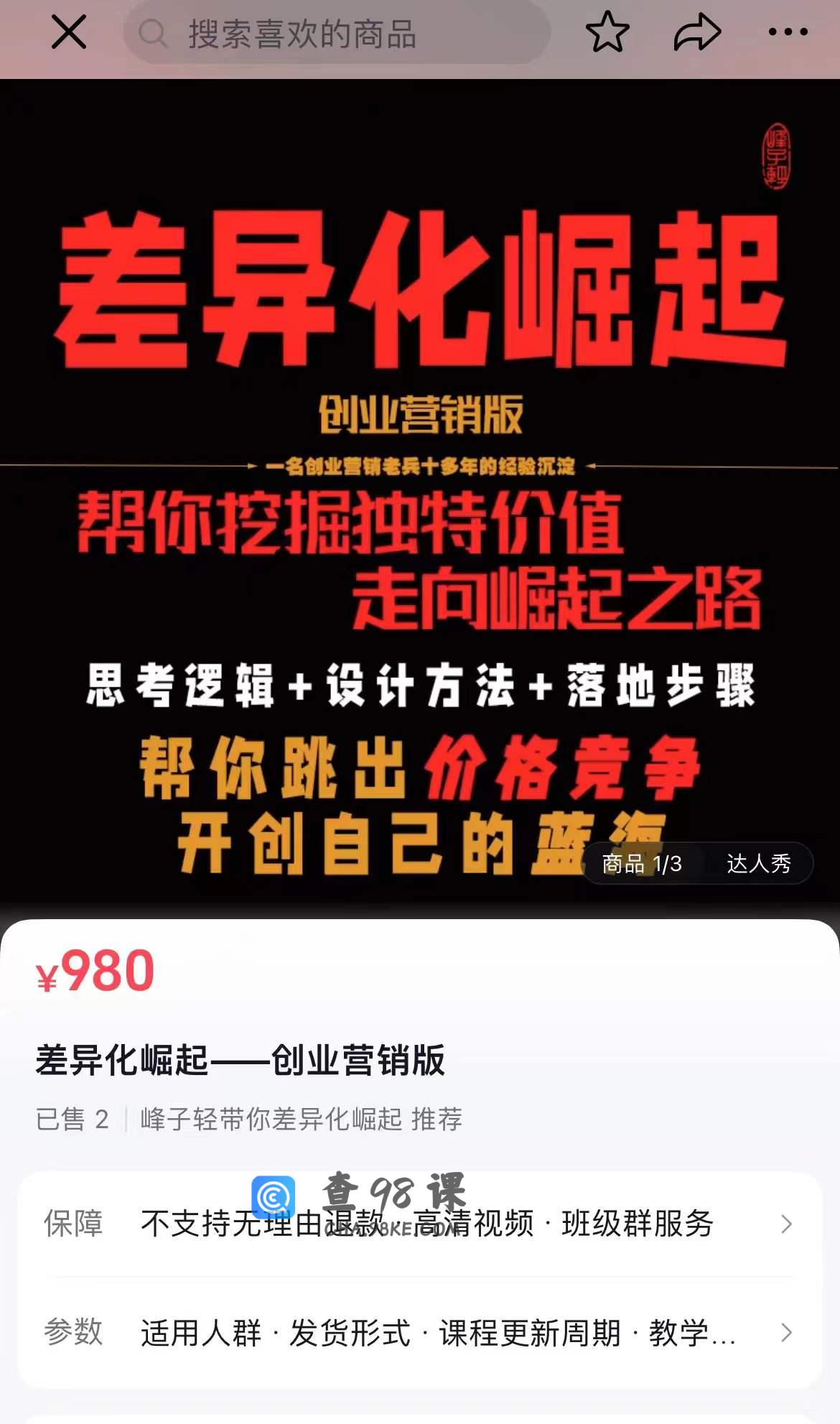Tap the search box for products
840x1424 pixels.
(x=337, y=33)
